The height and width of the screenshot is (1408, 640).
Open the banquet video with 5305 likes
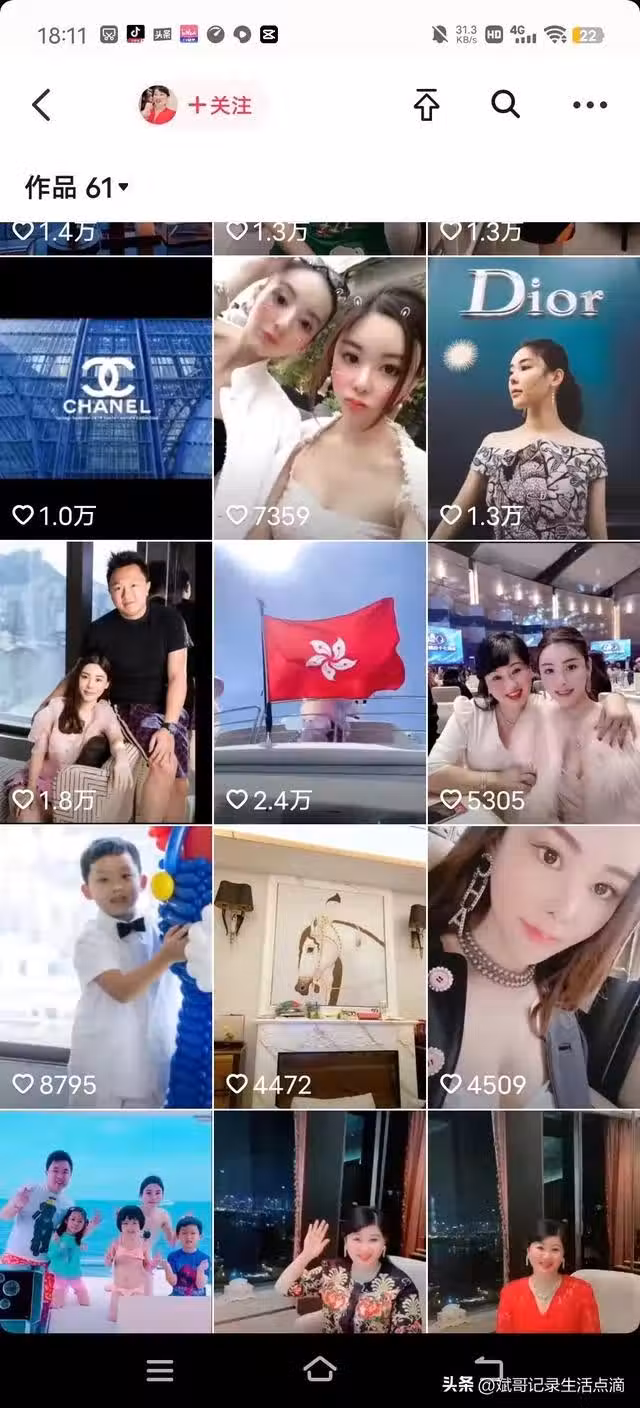point(534,682)
